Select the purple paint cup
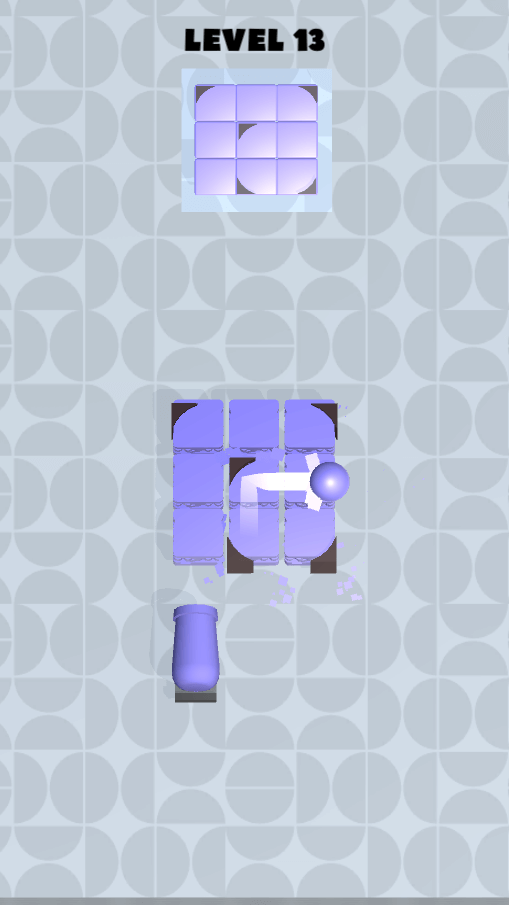The image size is (509, 905). 196,648
